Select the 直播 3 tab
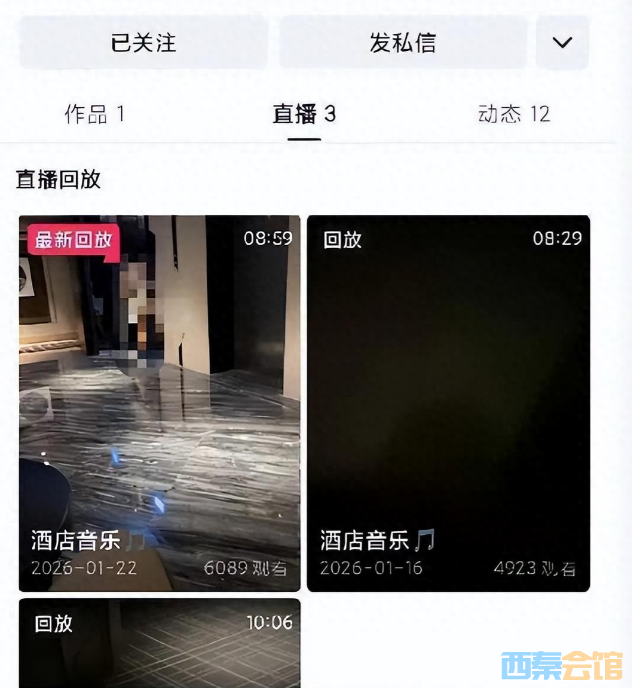This screenshot has width=632, height=688. click(304, 114)
